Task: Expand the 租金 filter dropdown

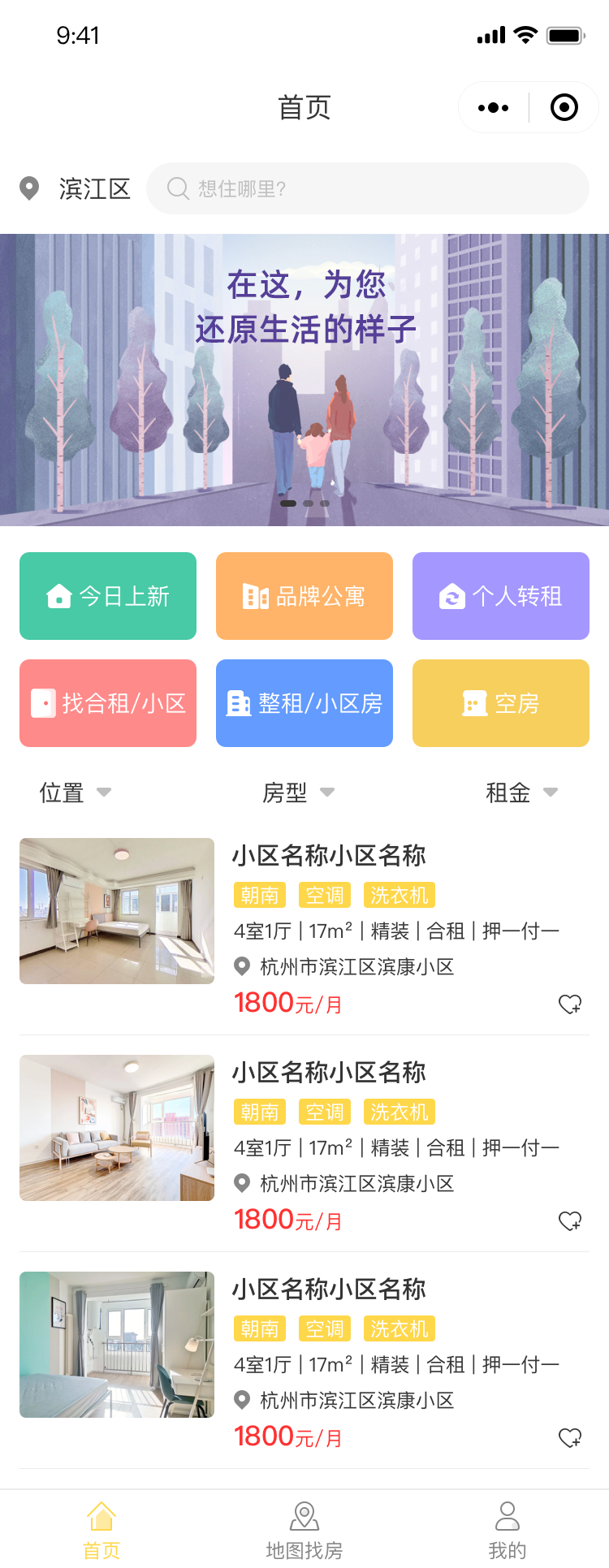Action: pyautogui.click(x=521, y=793)
